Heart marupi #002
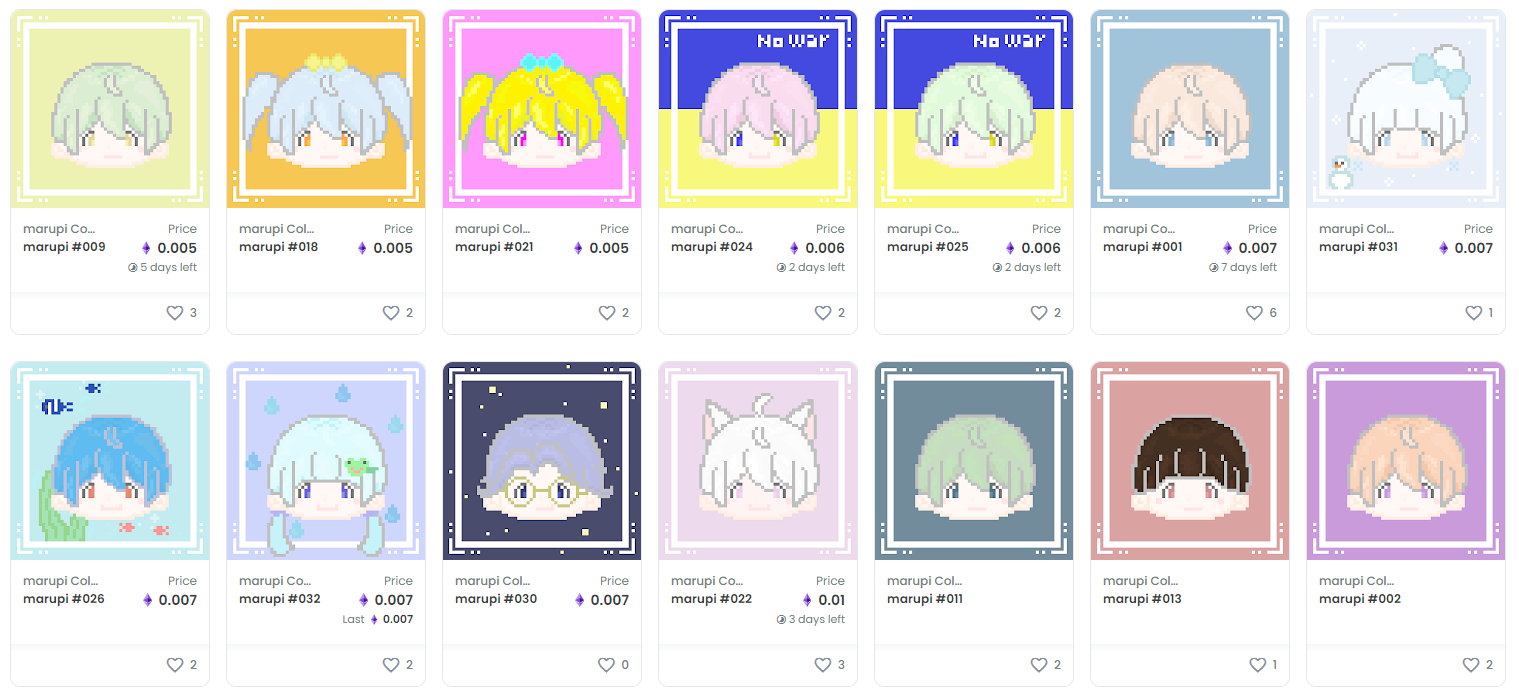This screenshot has height=700, width=1519. coord(1471,665)
